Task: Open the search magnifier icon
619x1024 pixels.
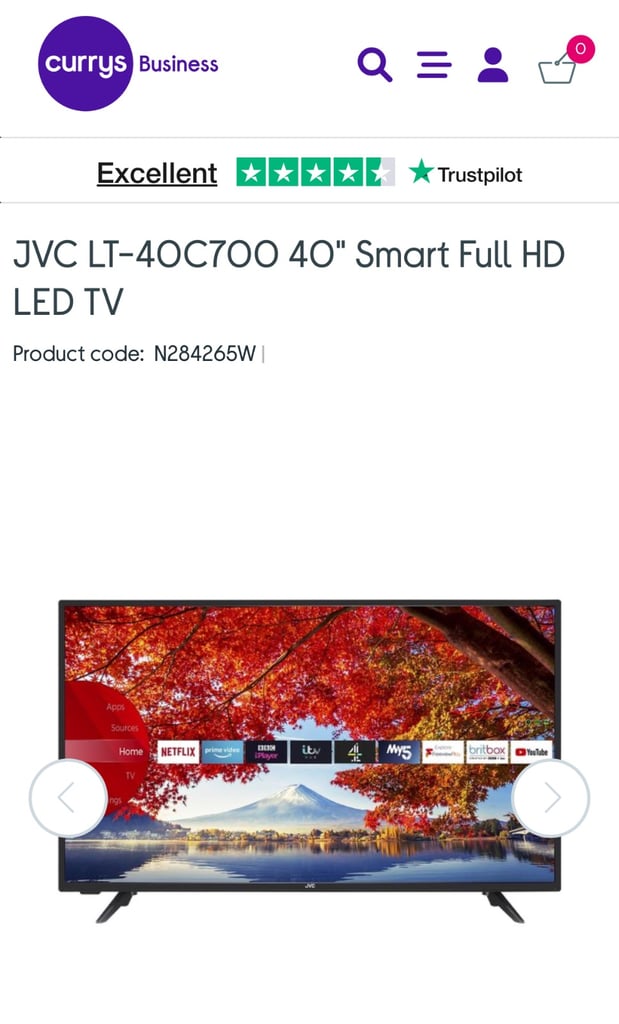Action: click(x=375, y=65)
